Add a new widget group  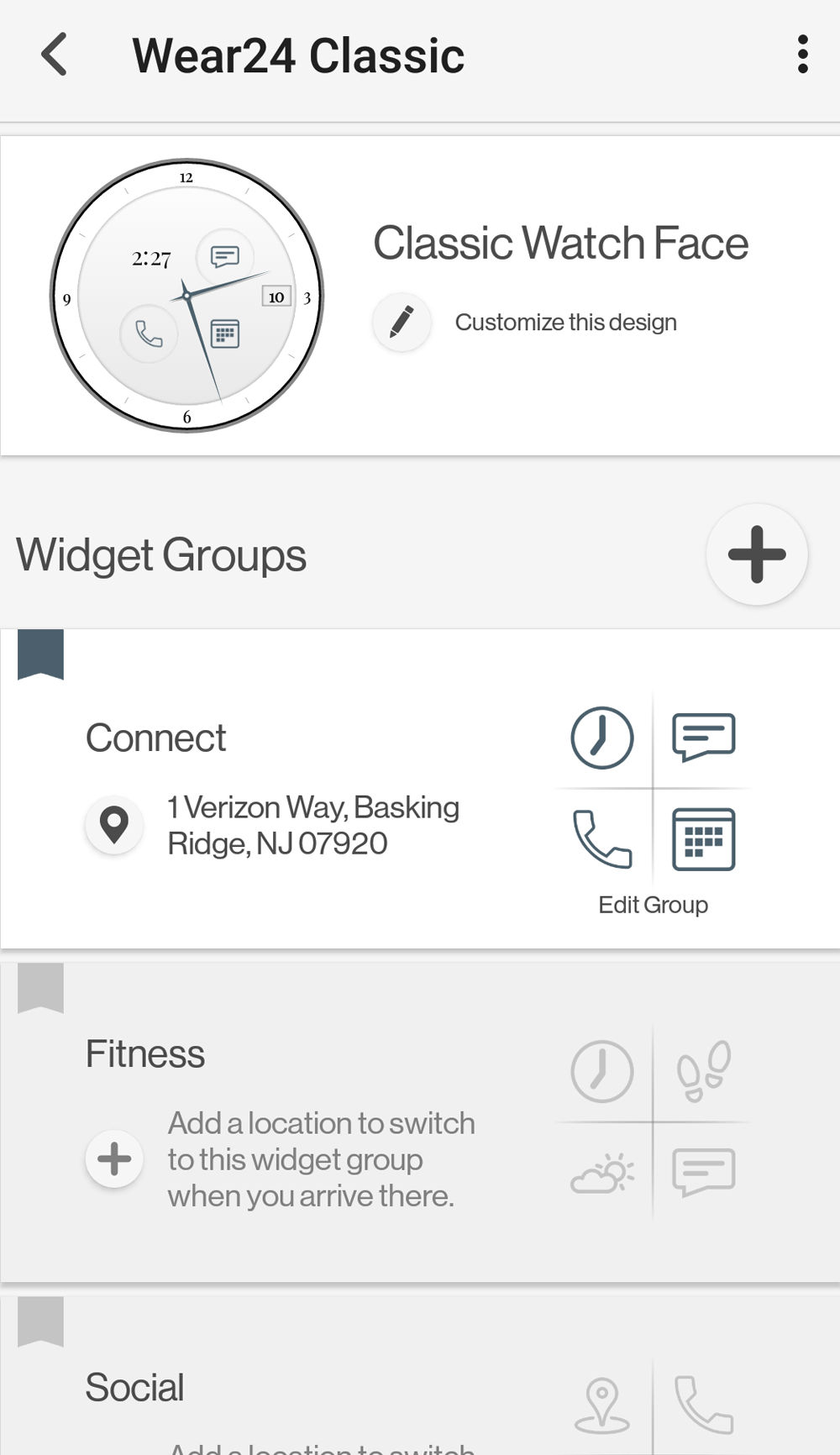click(756, 554)
